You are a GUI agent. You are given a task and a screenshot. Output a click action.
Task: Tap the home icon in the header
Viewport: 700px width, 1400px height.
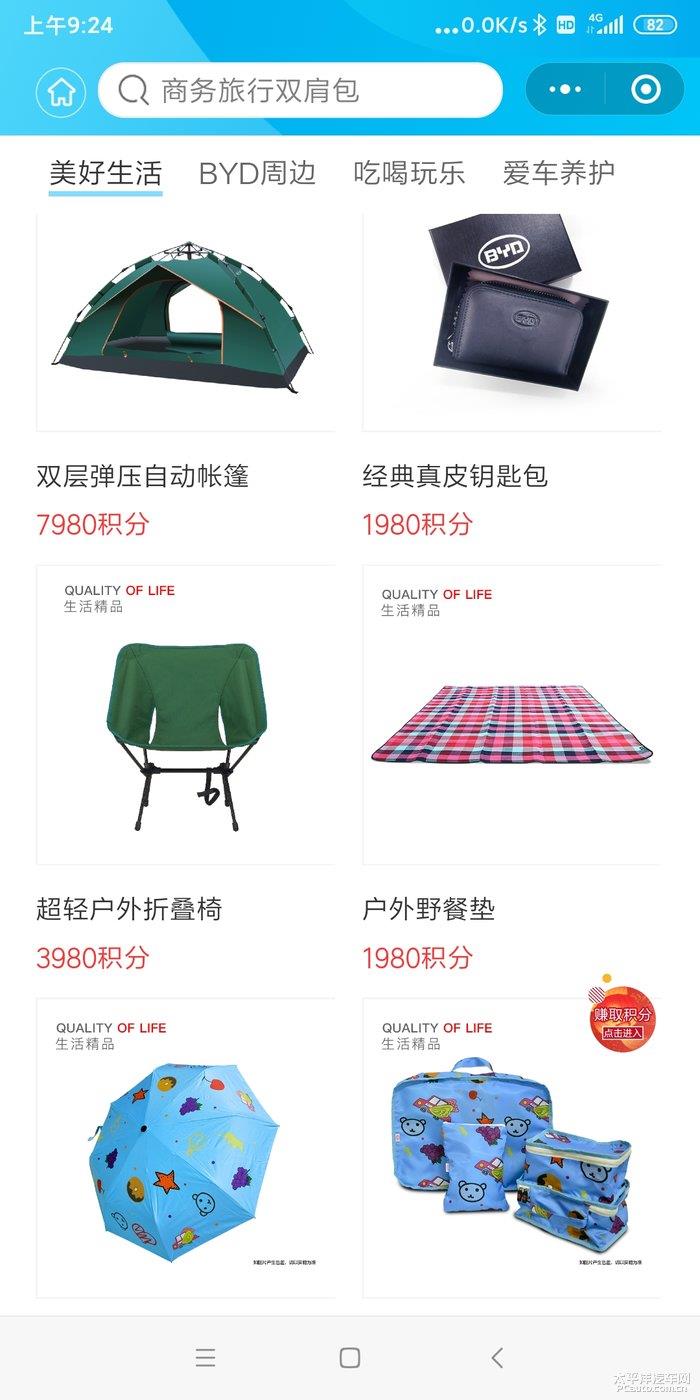61,91
